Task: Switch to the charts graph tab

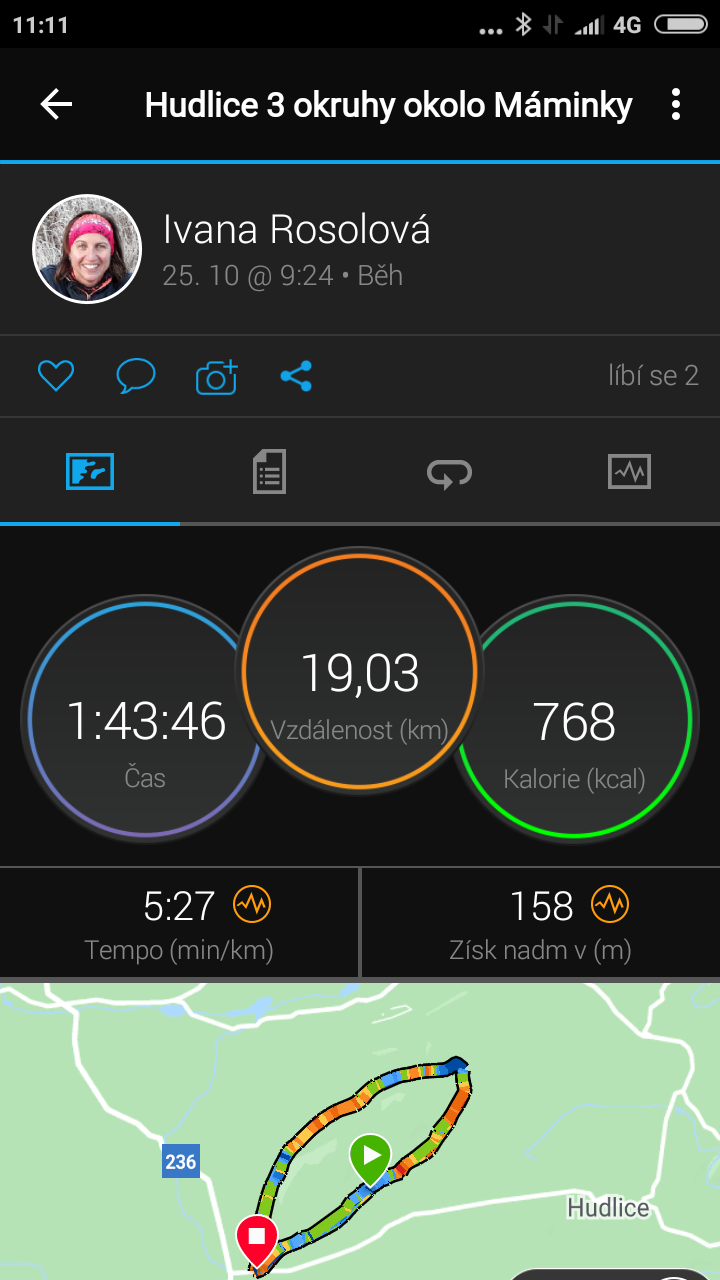Action: coord(629,471)
